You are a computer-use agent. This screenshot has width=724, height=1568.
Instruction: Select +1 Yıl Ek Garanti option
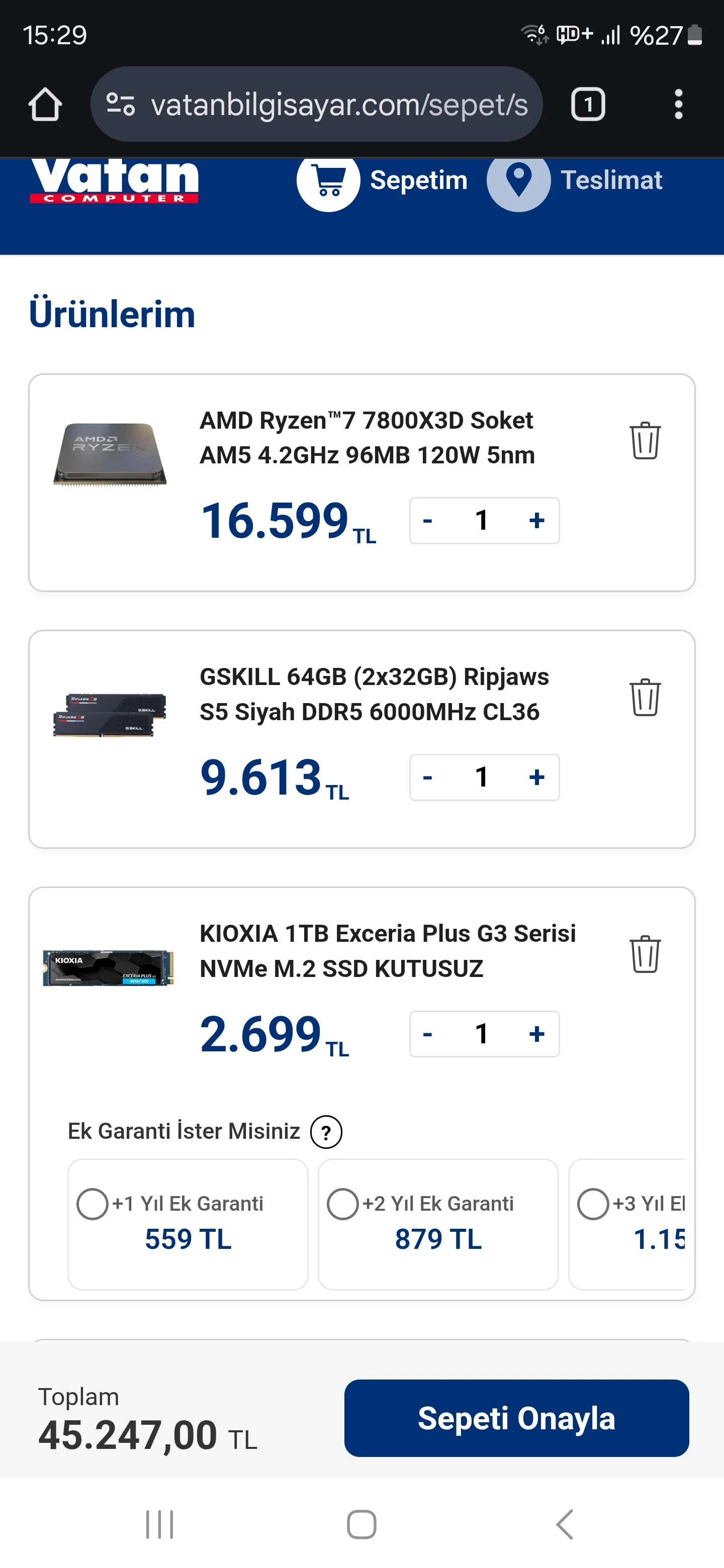coord(93,1204)
